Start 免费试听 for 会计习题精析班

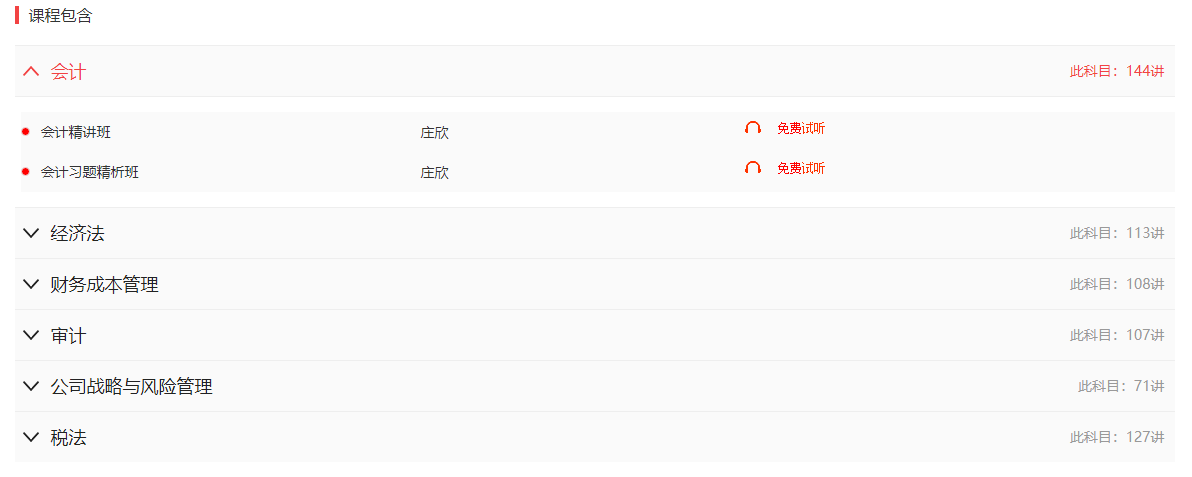tap(800, 168)
